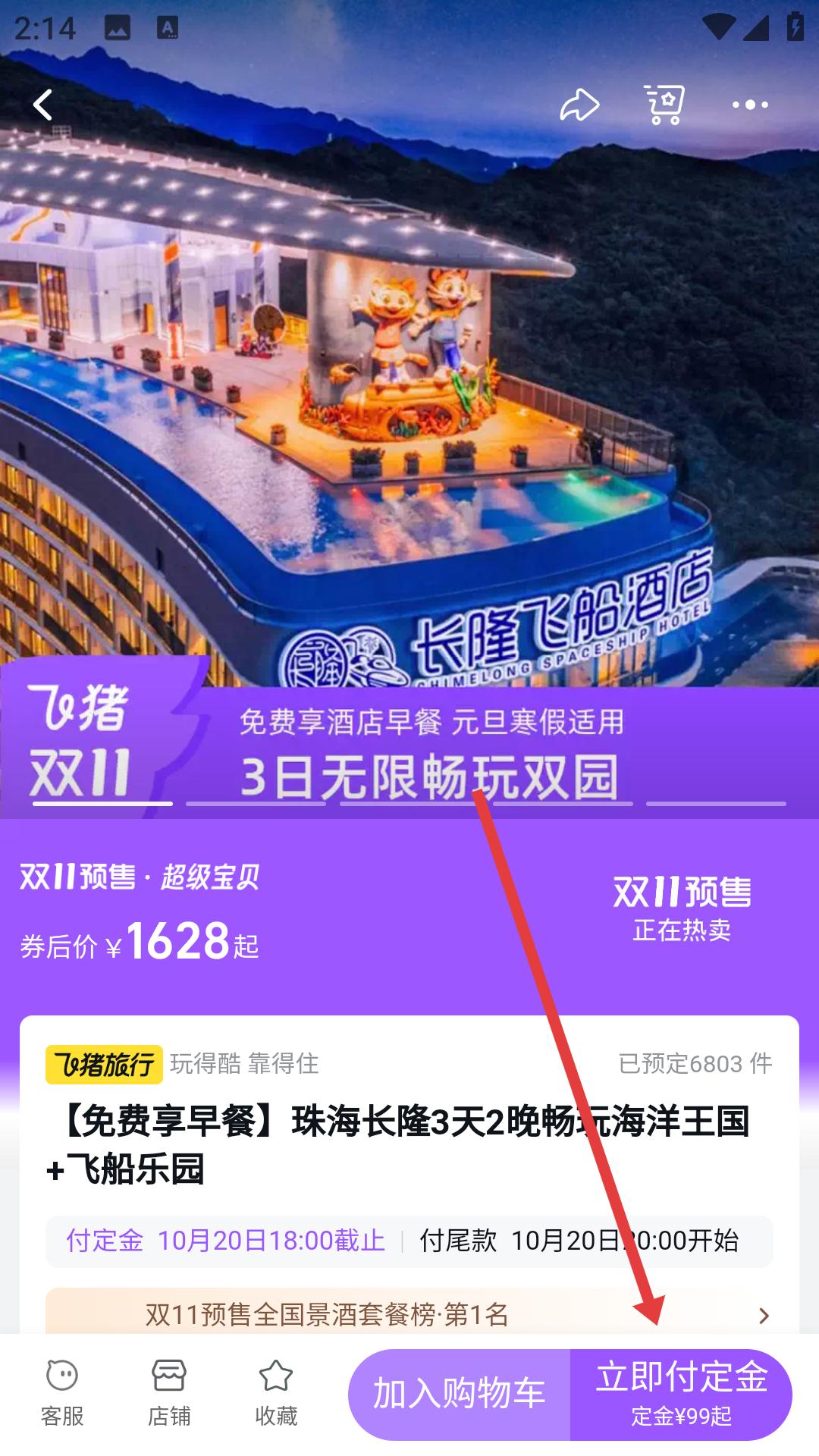819x1456 pixels.
Task: Pay deposit via 立即付定金
Action: point(681,1394)
